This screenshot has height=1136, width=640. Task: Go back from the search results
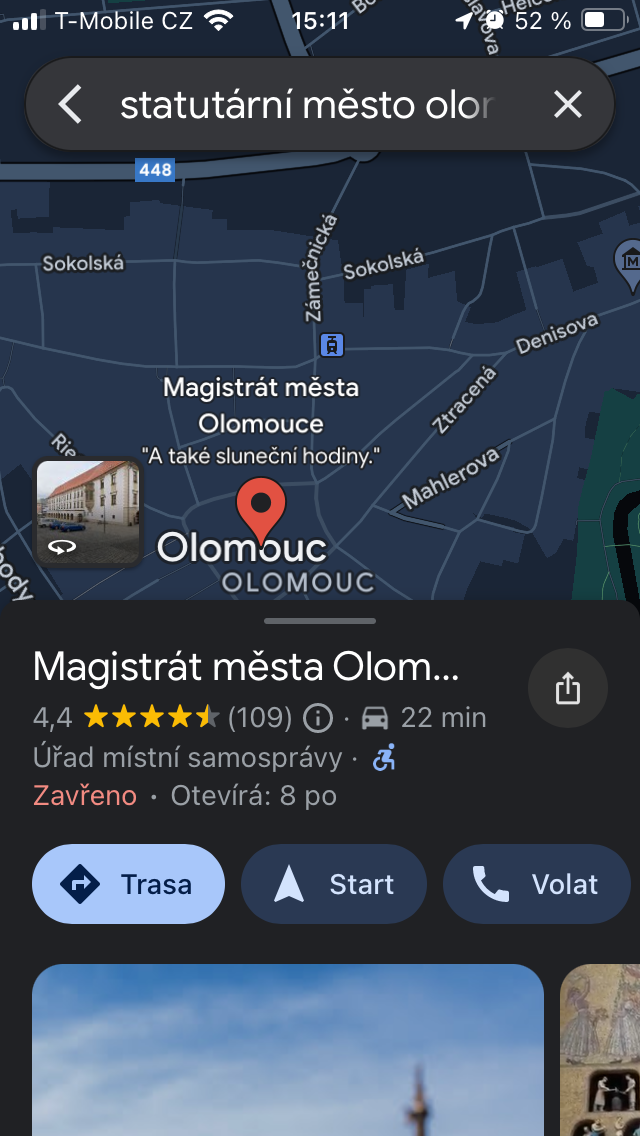pos(70,104)
